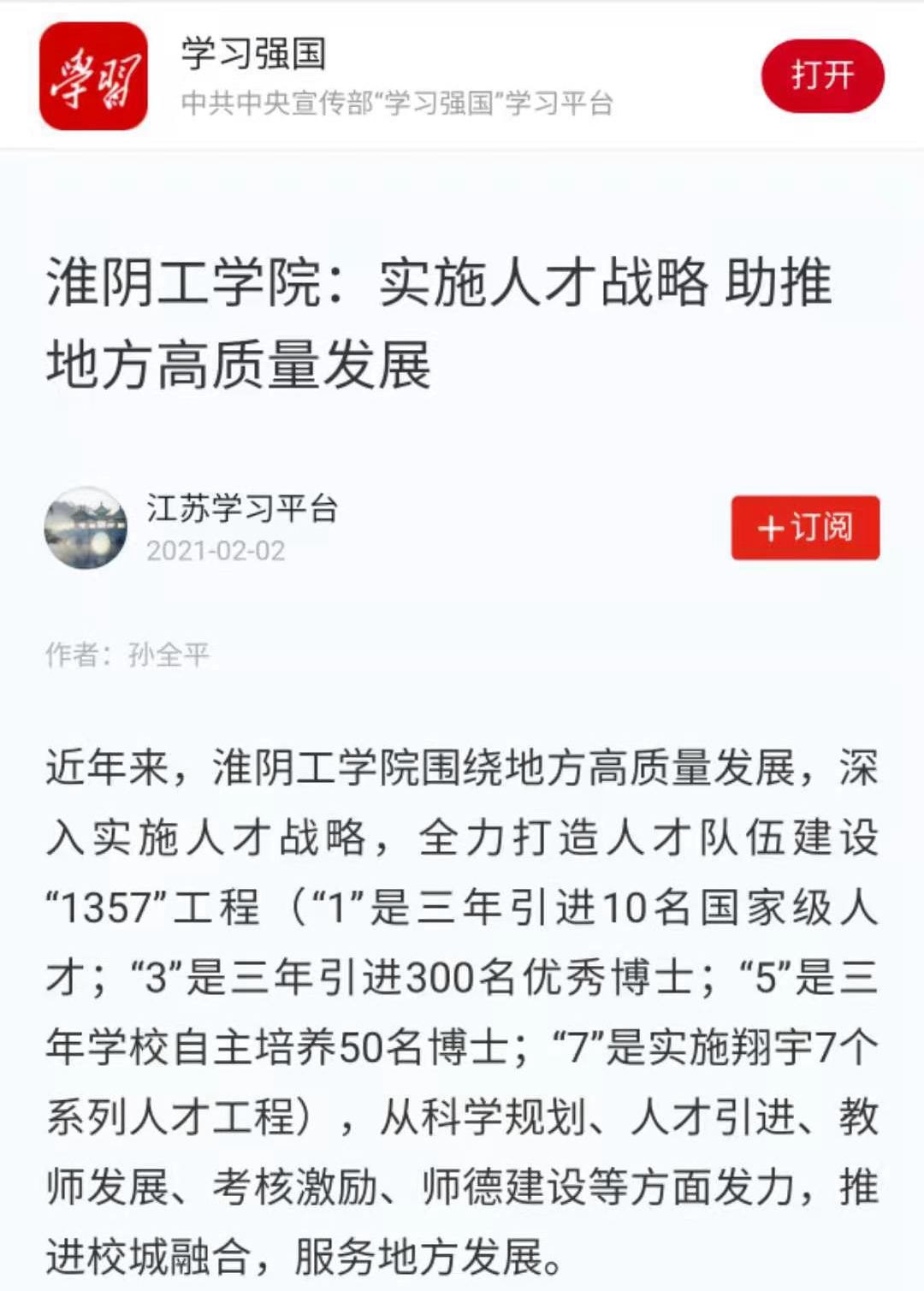Subscribe with the 订阅 button
Screen dimensions: 924x1291
(x=805, y=528)
